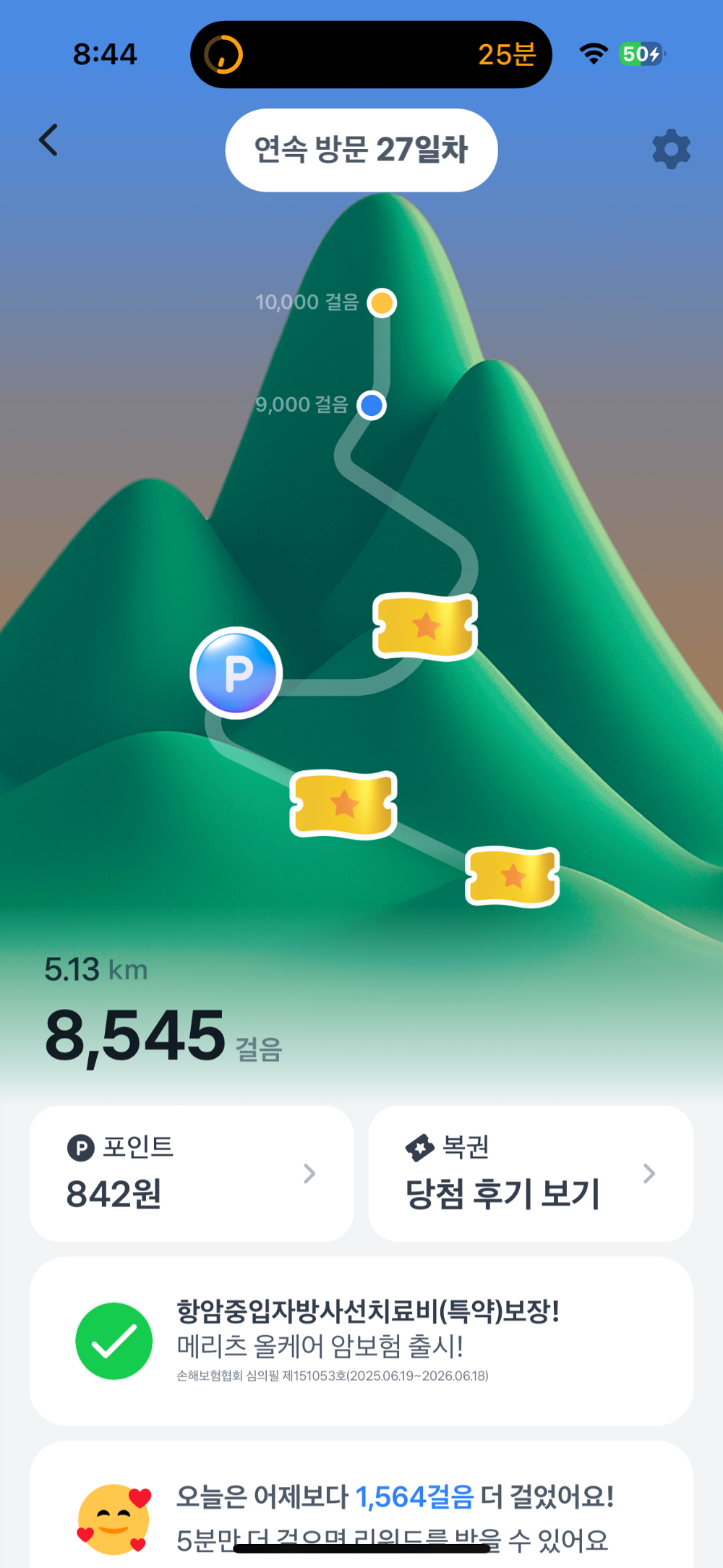Open the settings gear icon
723x1568 pixels.
(x=671, y=150)
